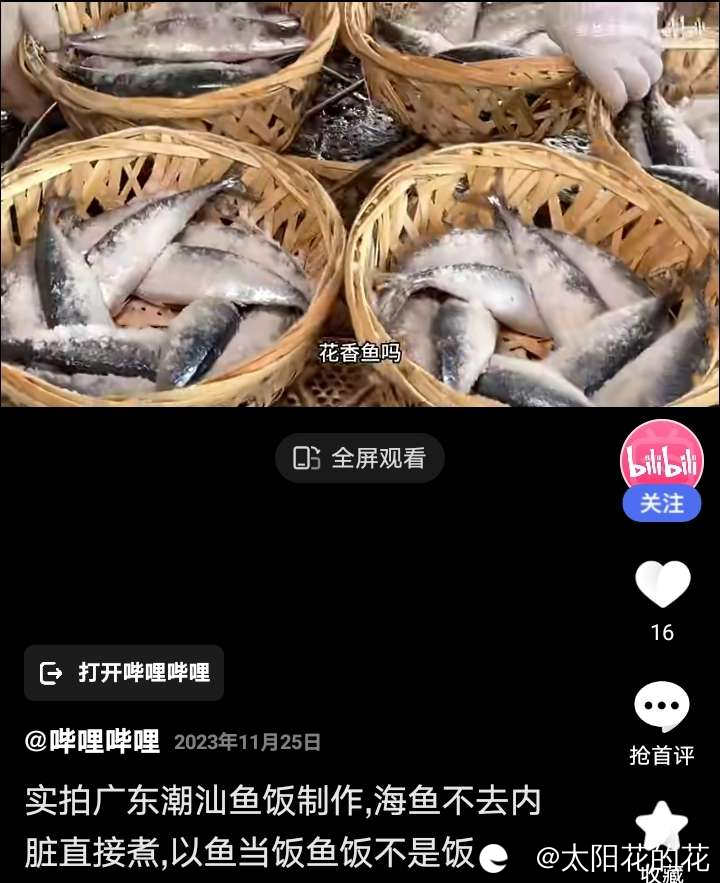The width and height of the screenshot is (720, 883).
Task: Like this video with heart icon
Action: (662, 584)
